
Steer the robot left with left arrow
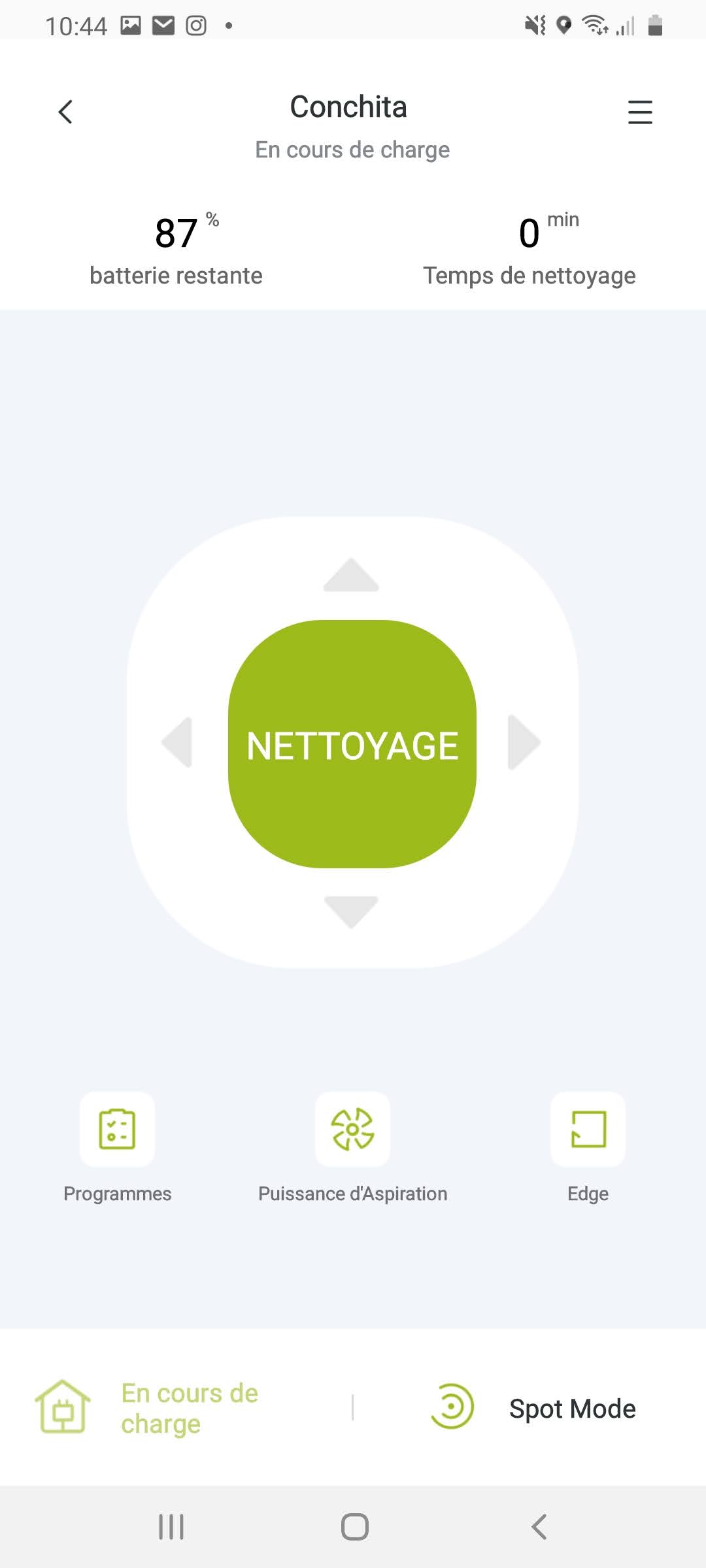click(177, 742)
